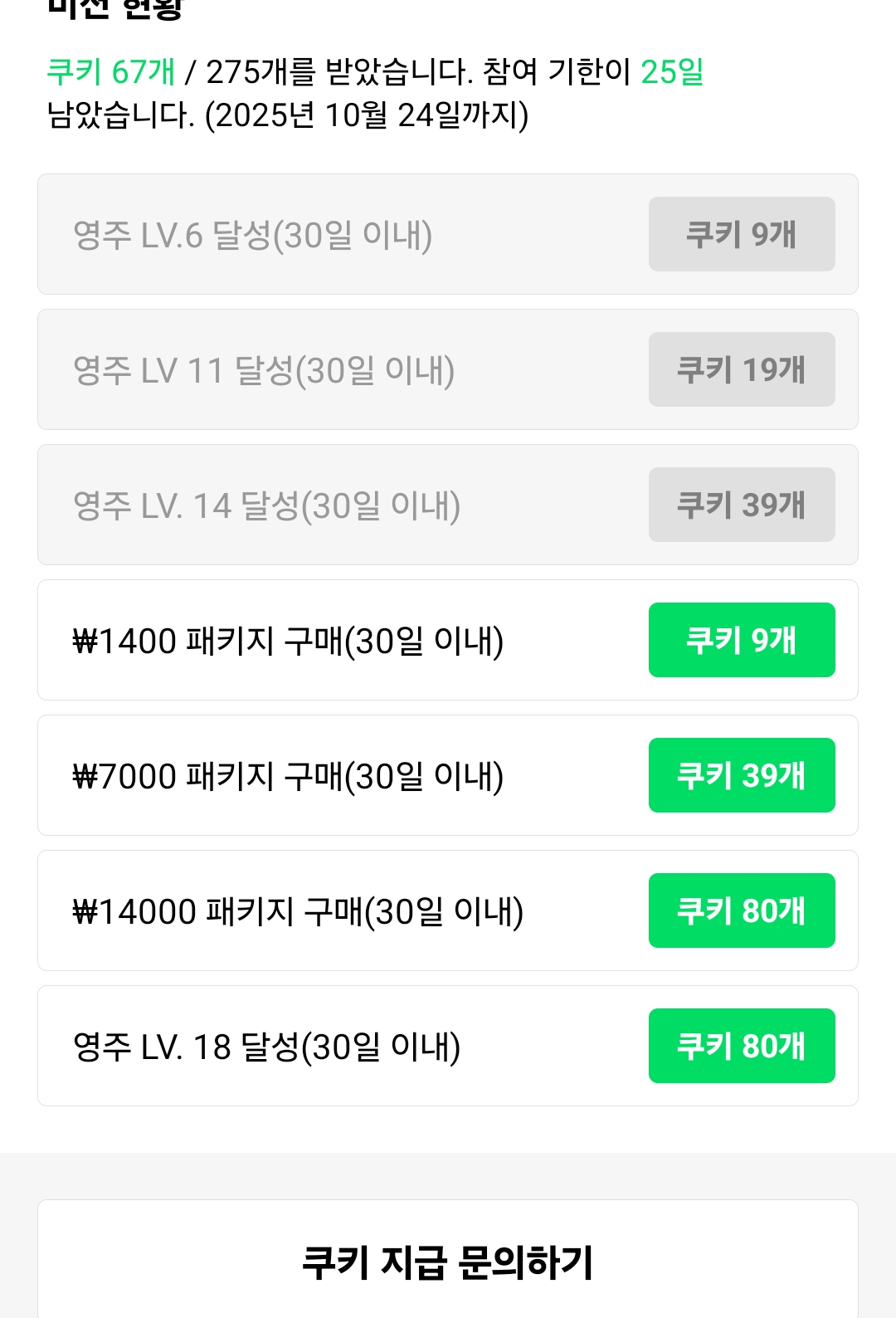Tap 쿠키 80개 for 영주 LV. 18 달성
Image resolution: width=896 pixels, height=1318 pixels.
click(x=741, y=1046)
